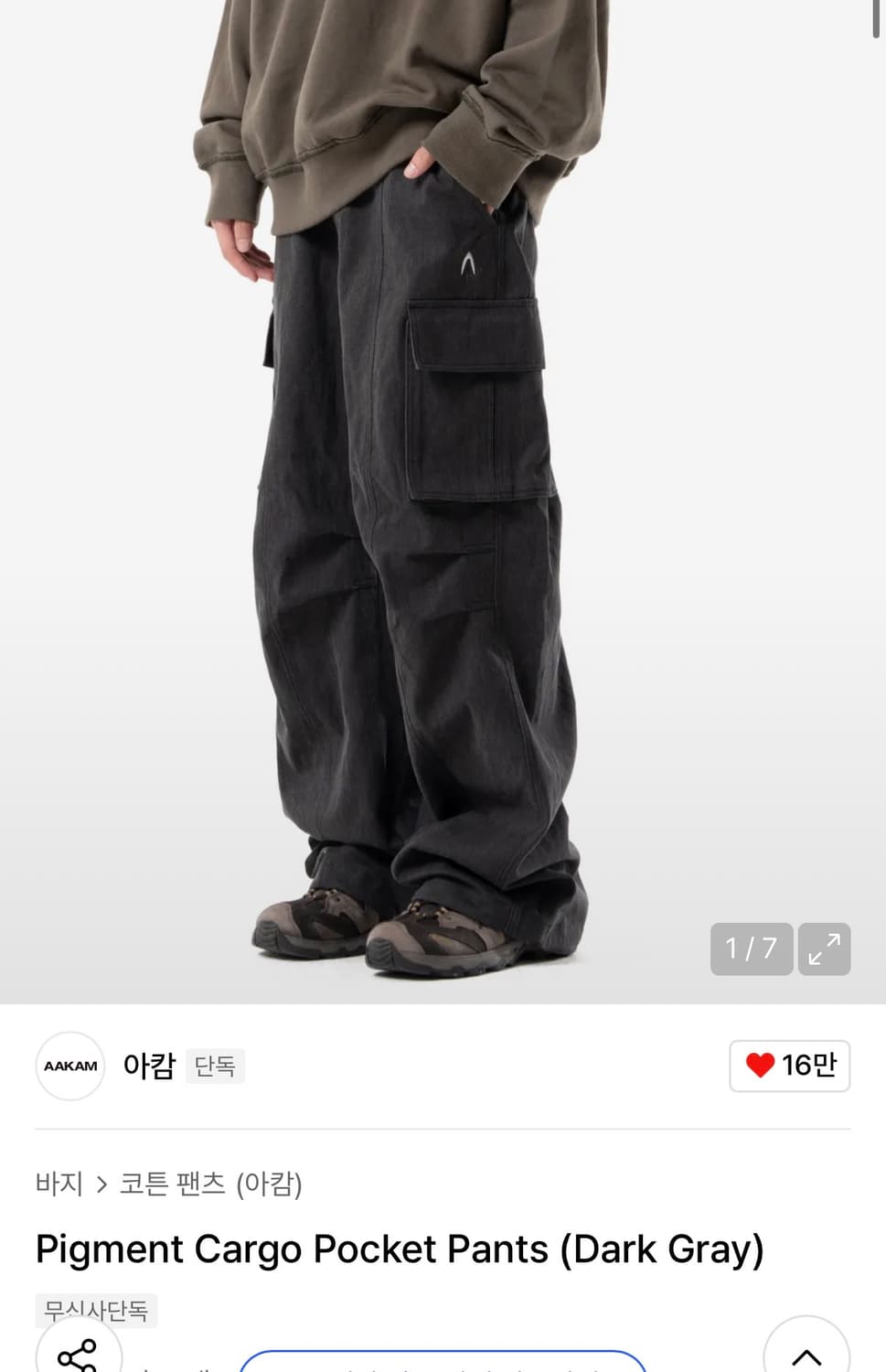Tap the diagonal expand arrows on the photo
886x1372 pixels.
tap(825, 949)
